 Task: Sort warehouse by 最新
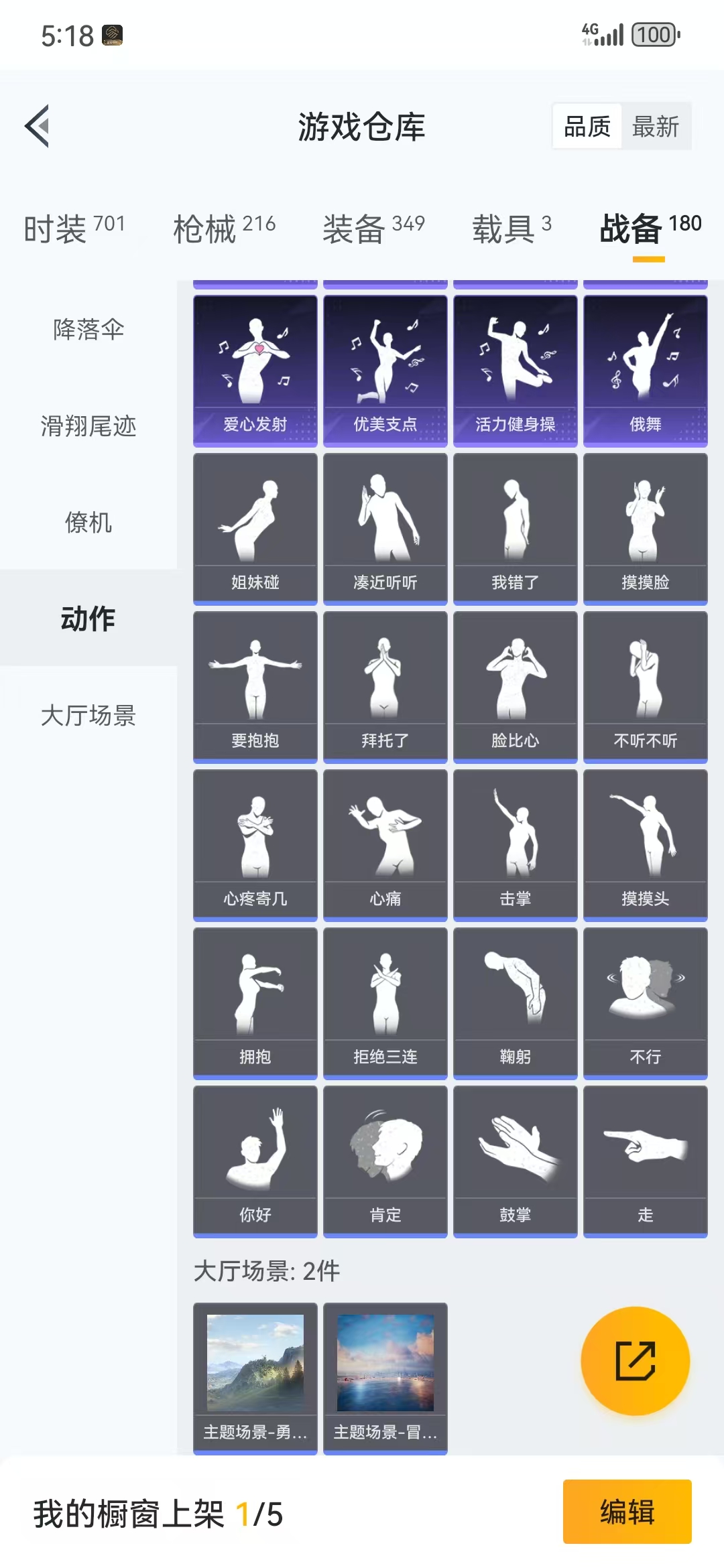click(x=655, y=127)
